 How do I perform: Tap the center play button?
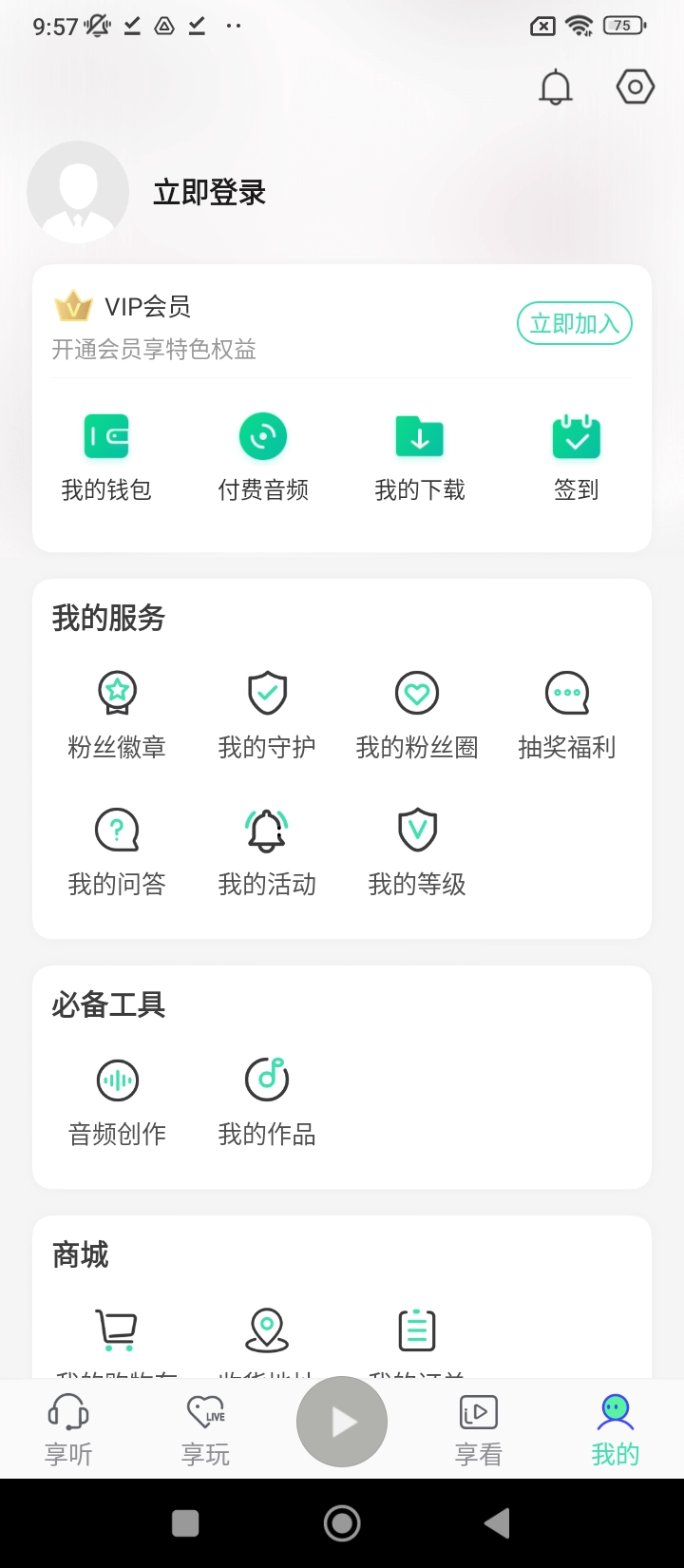tap(342, 1422)
